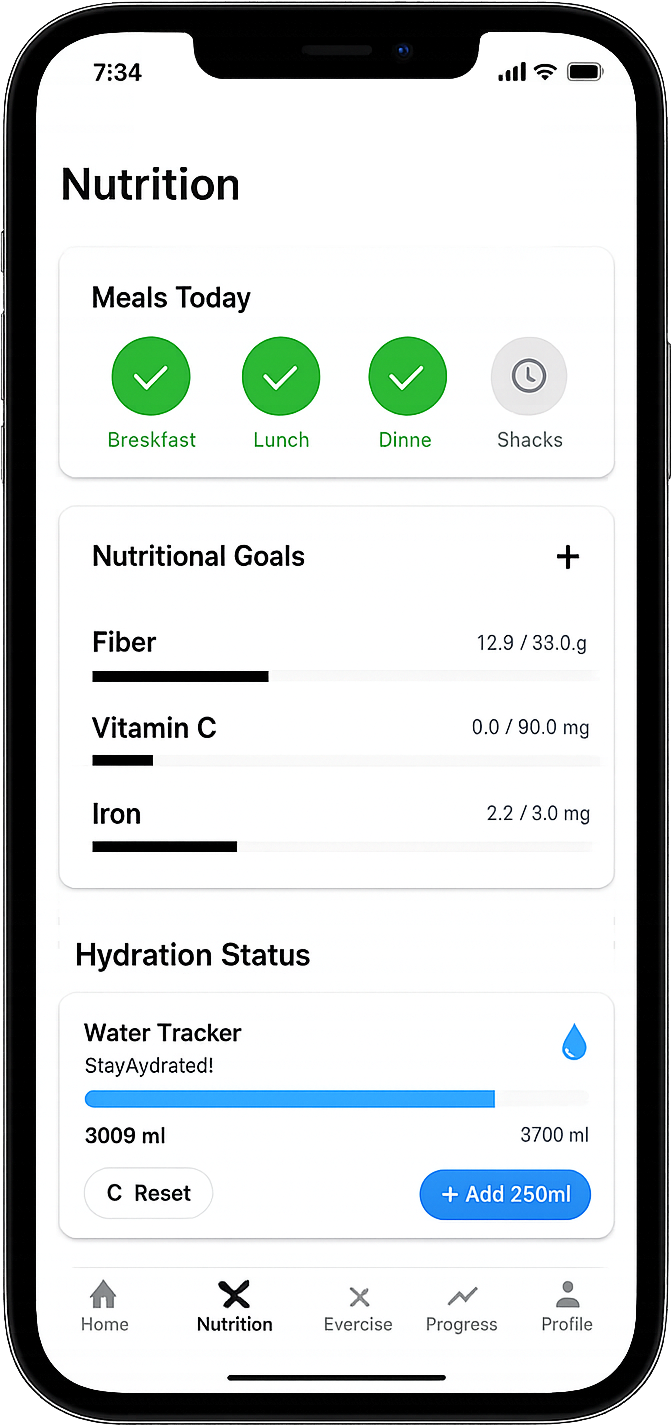Tap the Lunch meal checkmark

click(281, 377)
